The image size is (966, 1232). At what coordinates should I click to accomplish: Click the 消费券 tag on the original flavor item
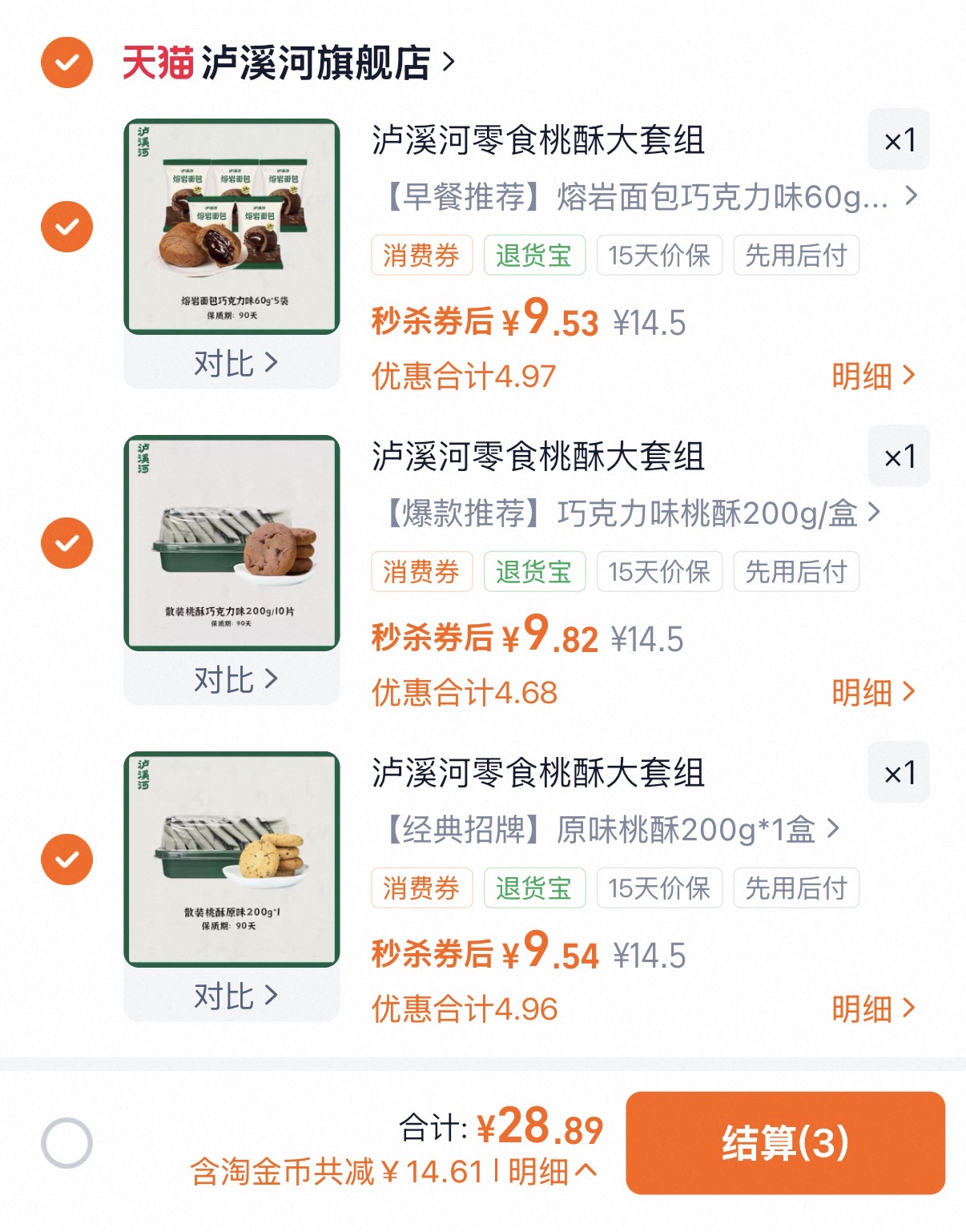click(421, 888)
